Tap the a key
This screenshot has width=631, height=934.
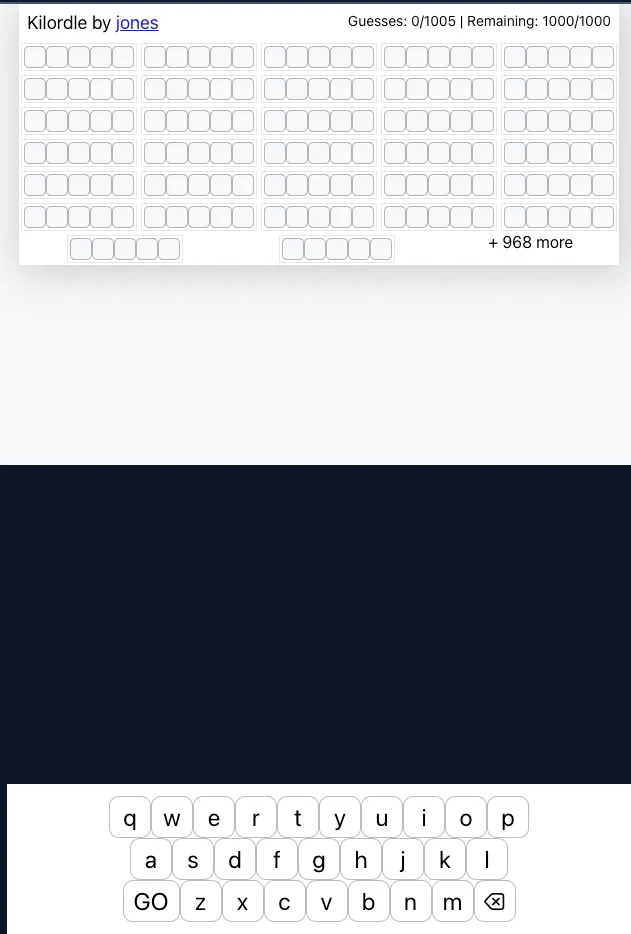tap(151, 860)
